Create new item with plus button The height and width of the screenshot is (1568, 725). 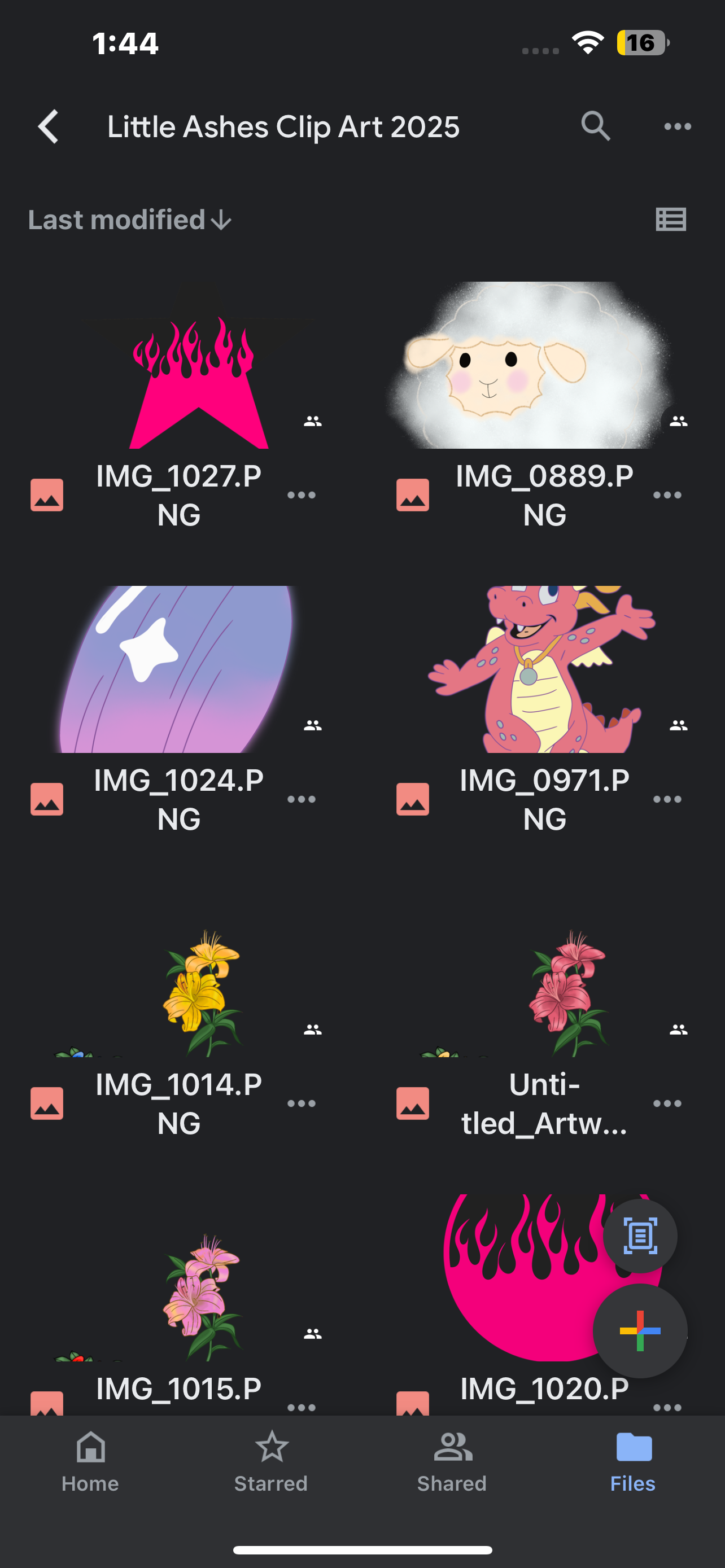pos(640,1330)
